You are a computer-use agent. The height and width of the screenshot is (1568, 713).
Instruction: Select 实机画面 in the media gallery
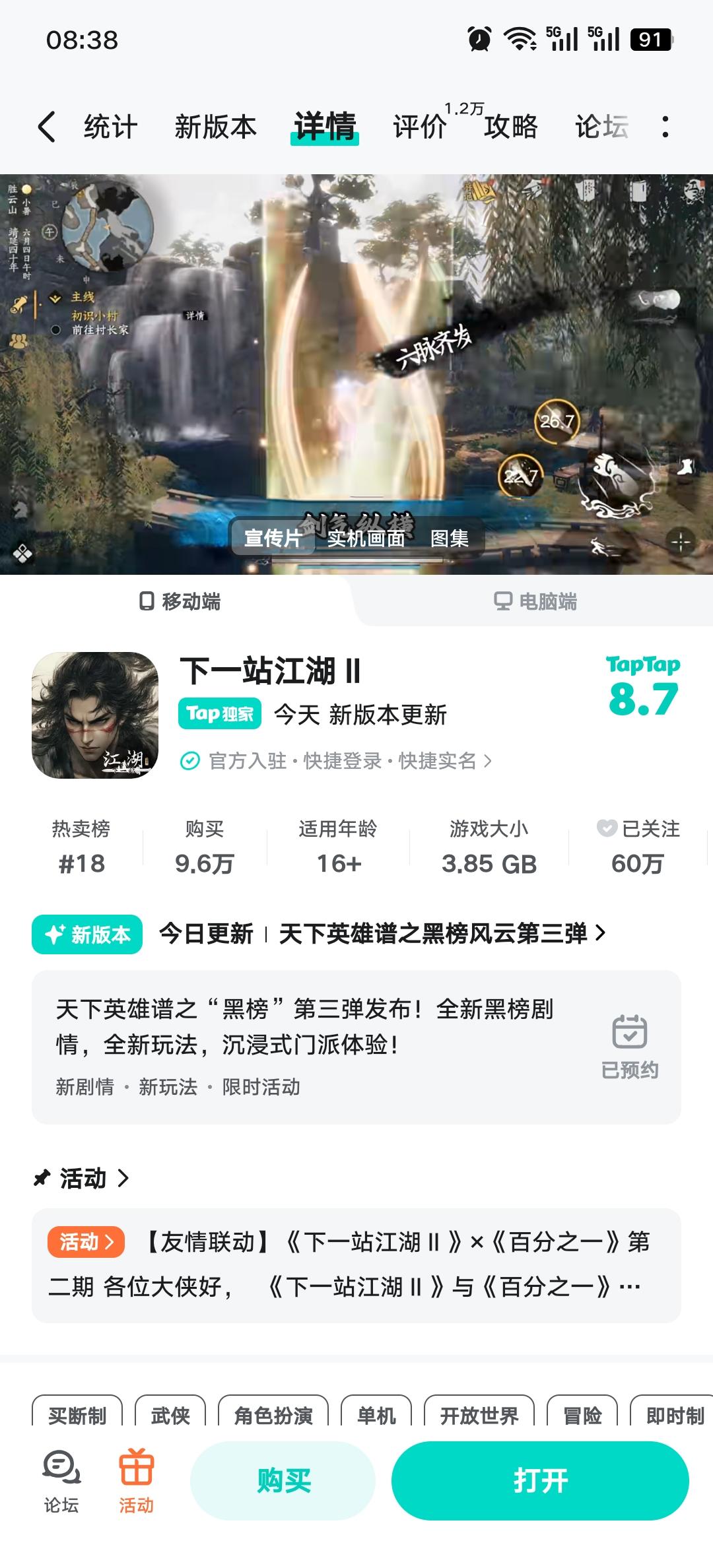point(366,539)
